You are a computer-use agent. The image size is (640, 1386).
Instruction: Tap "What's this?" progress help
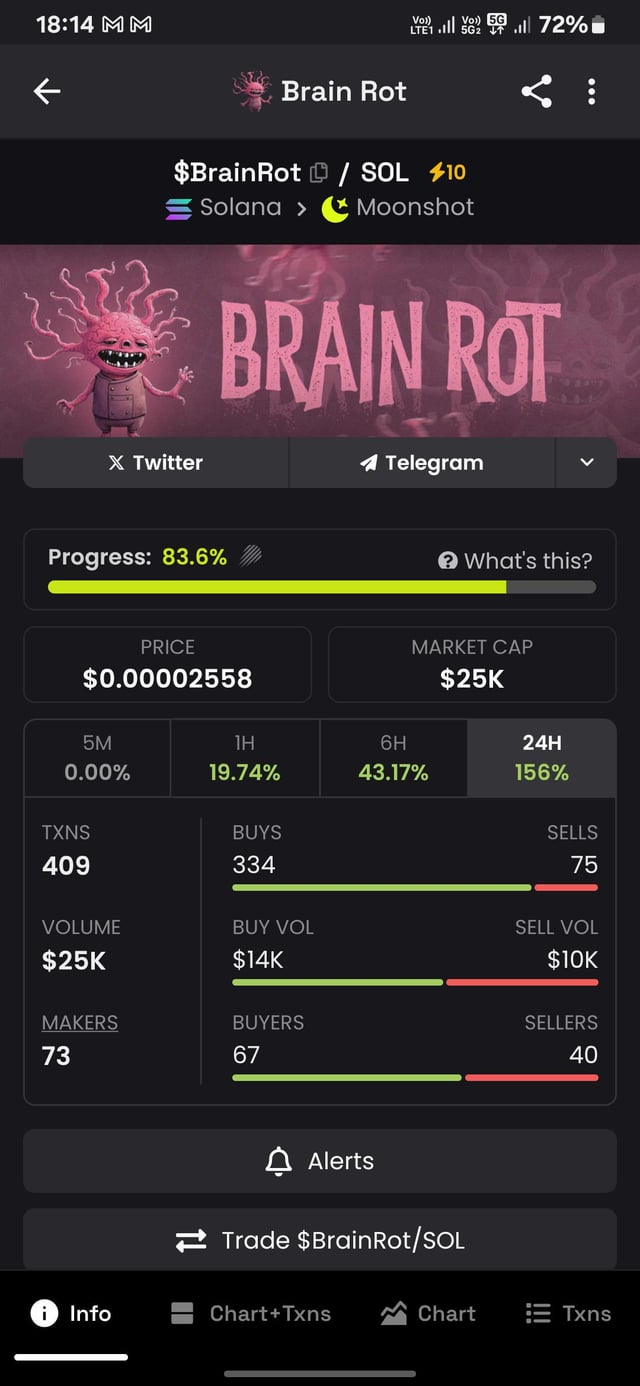point(516,561)
